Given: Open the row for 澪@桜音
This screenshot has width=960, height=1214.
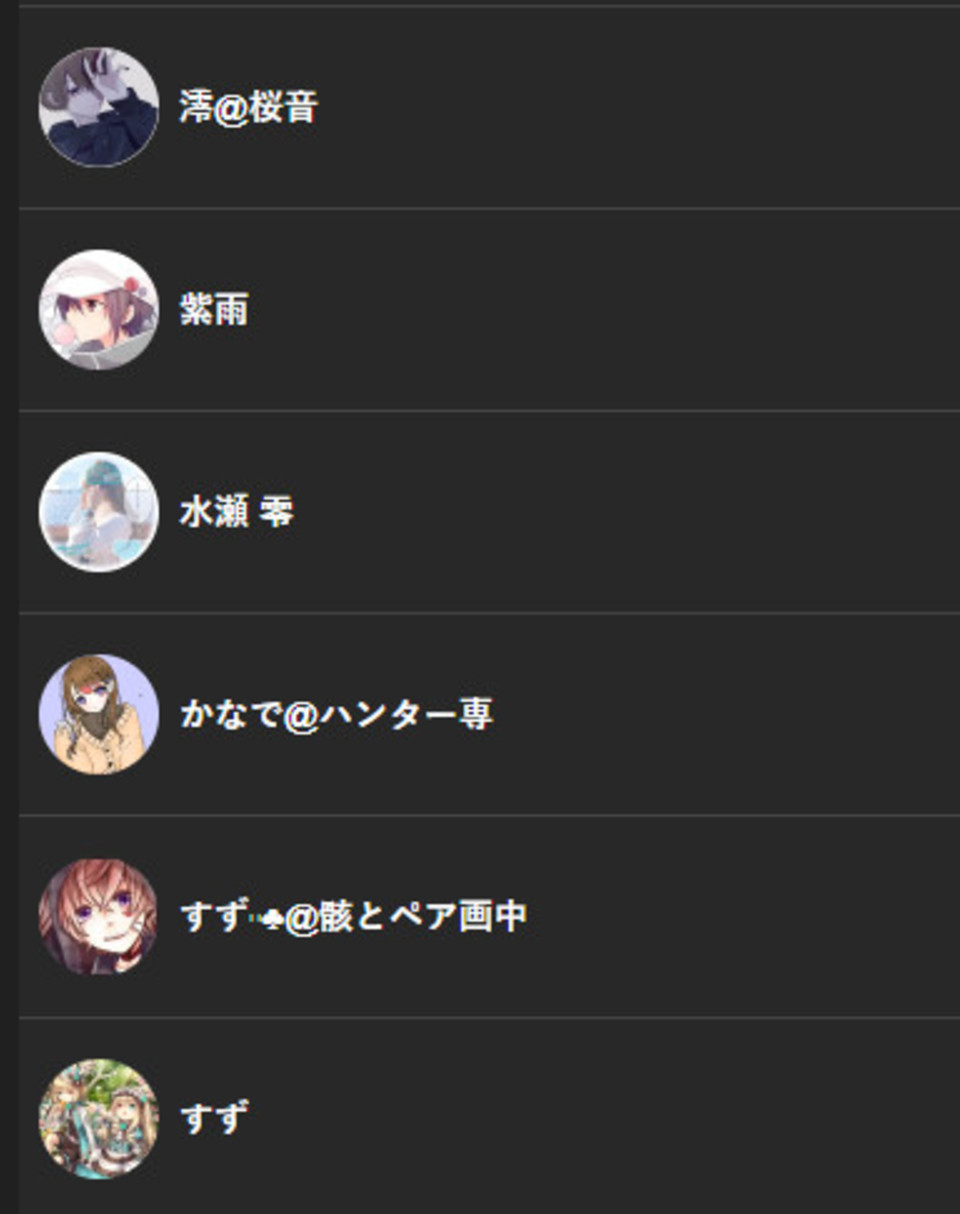Looking at the screenshot, I should click(248, 108).
